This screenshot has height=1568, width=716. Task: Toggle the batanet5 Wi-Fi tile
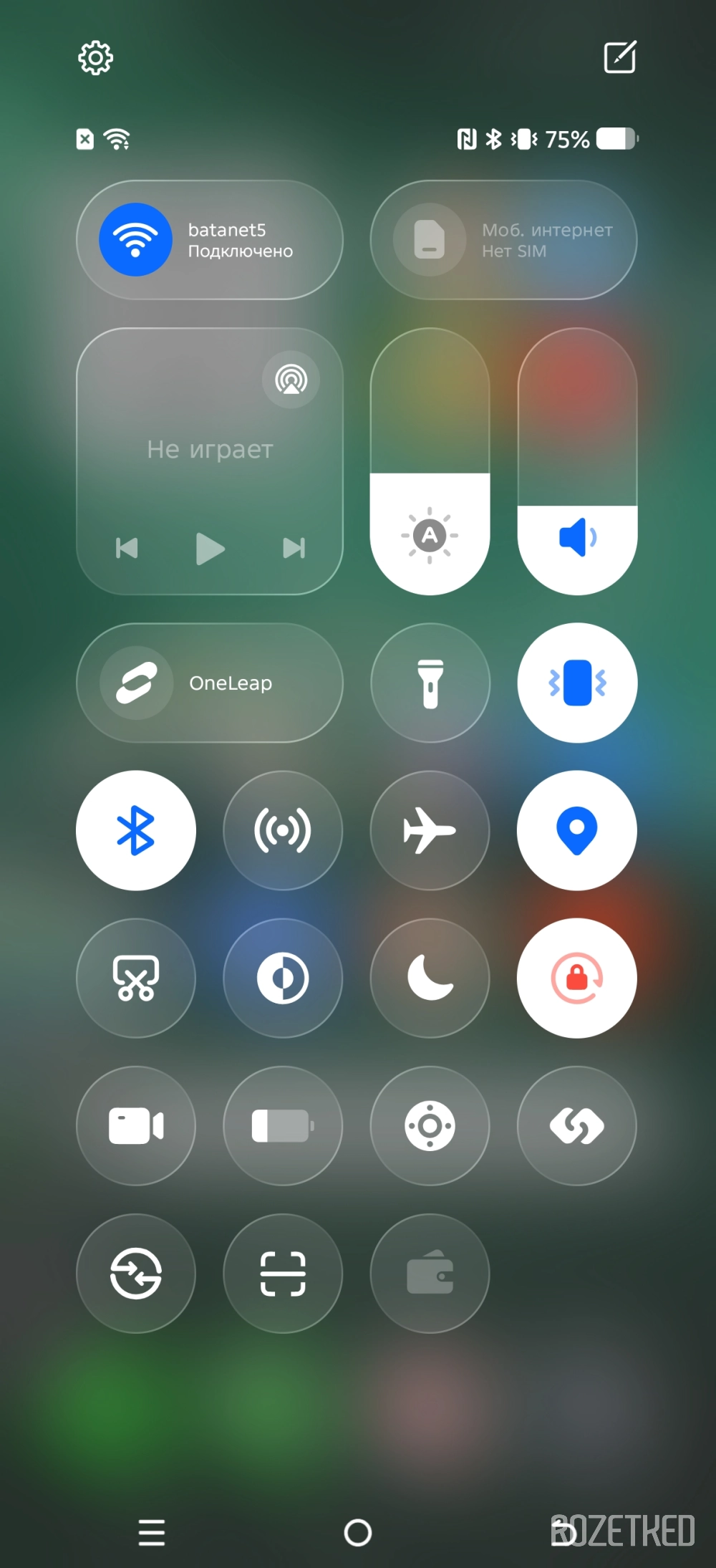click(x=135, y=240)
